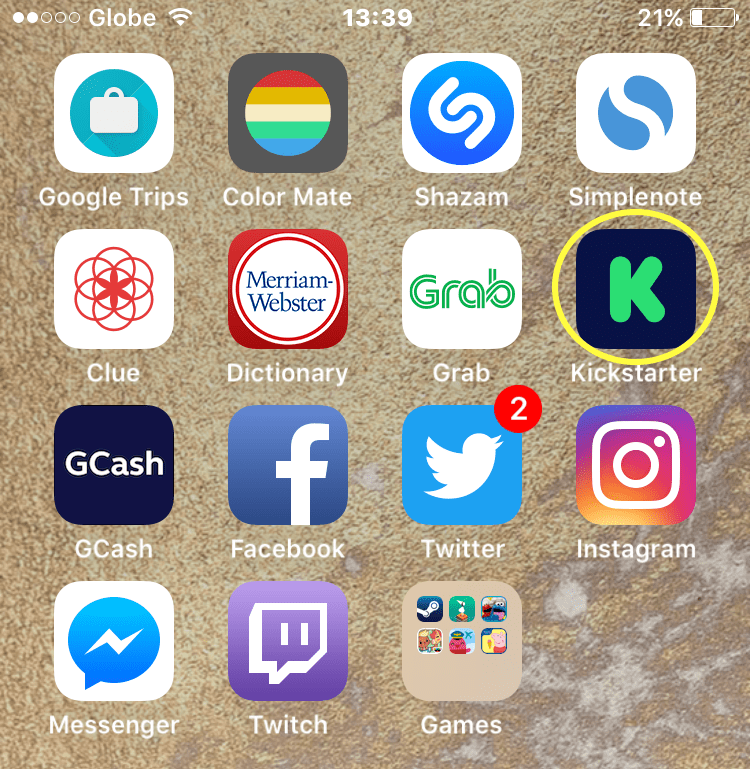Open Shazam
Image resolution: width=750 pixels, height=769 pixels.
click(462, 113)
